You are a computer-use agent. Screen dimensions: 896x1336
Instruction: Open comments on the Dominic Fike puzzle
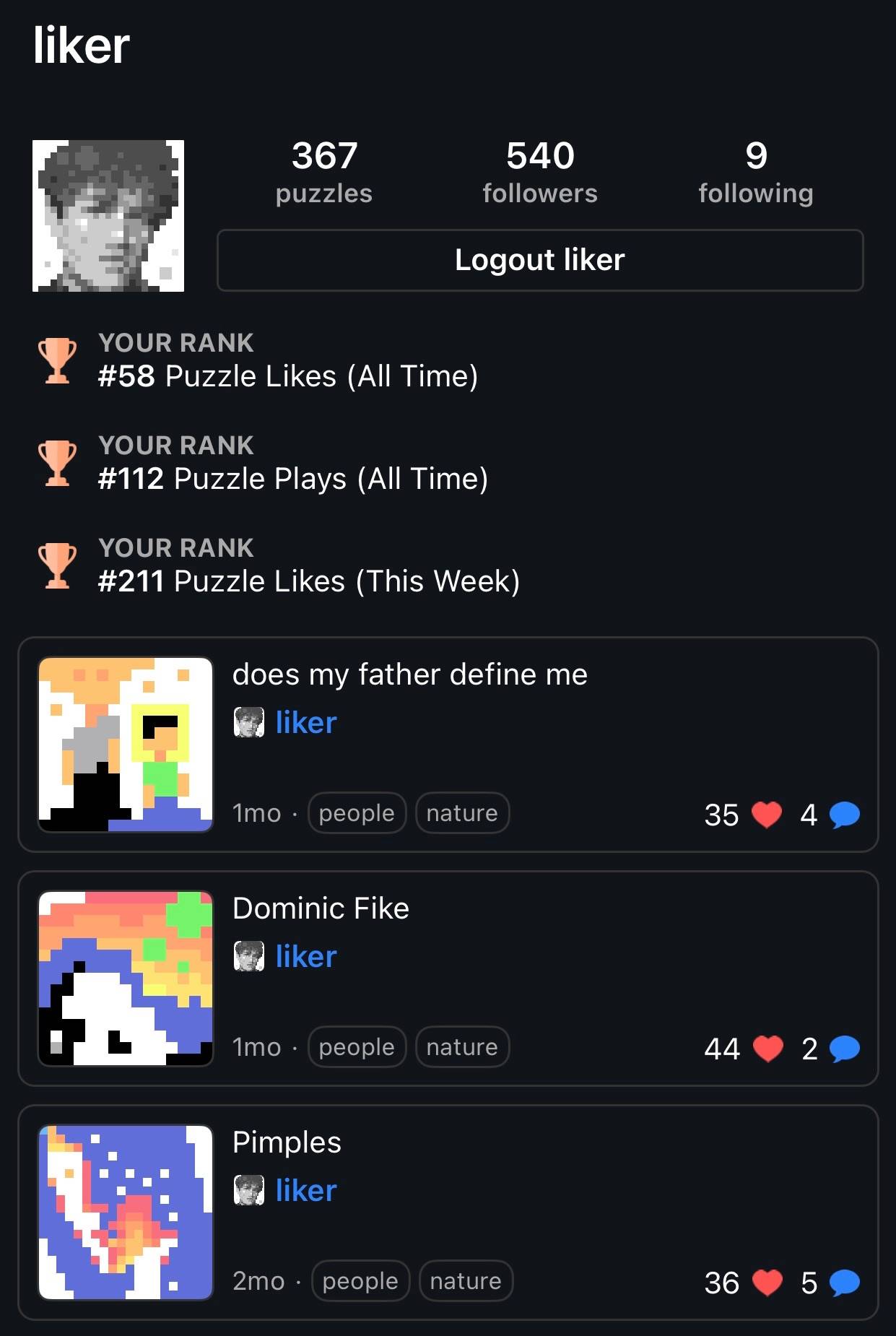845,1049
